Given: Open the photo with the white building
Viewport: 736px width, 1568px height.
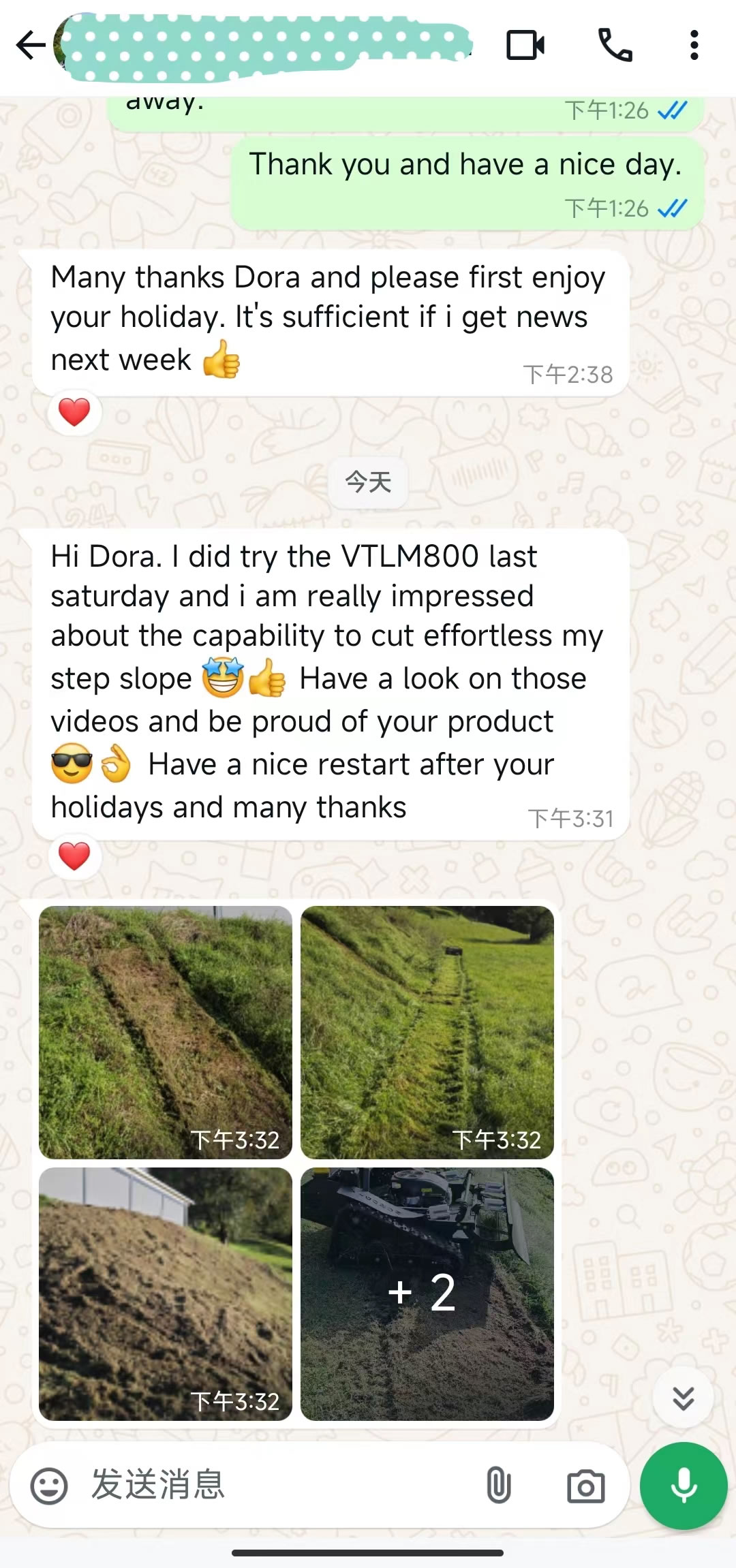Looking at the screenshot, I should [x=166, y=1293].
